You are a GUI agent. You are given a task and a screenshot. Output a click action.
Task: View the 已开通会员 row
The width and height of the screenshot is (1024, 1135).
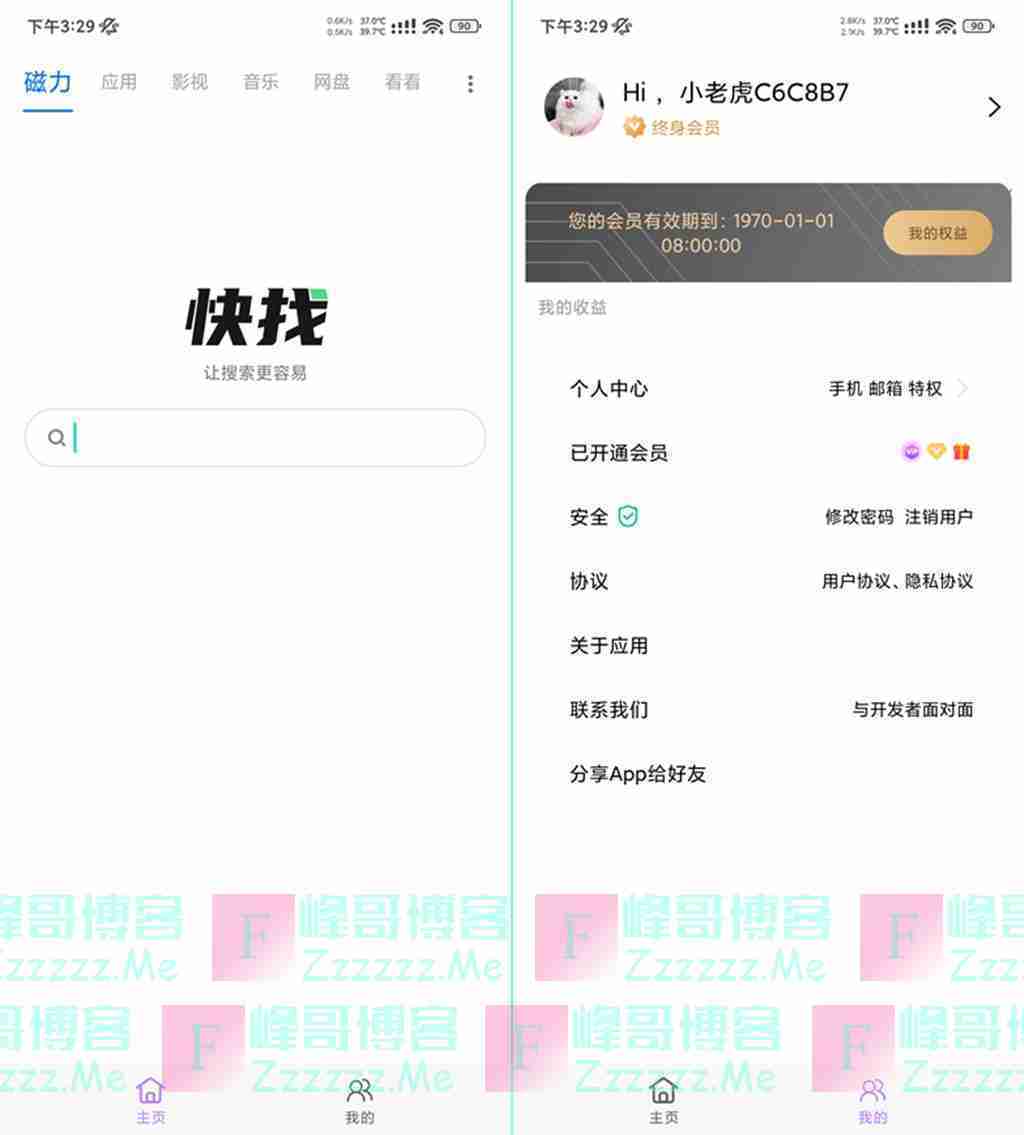coord(770,453)
